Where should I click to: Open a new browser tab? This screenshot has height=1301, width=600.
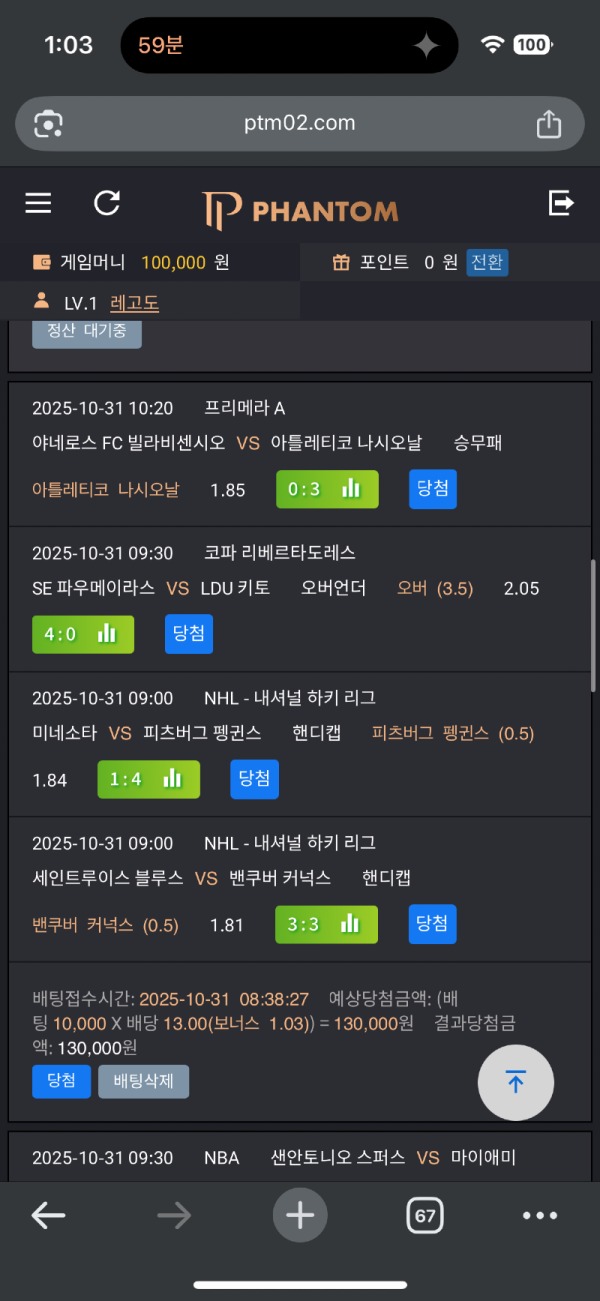tap(300, 1215)
